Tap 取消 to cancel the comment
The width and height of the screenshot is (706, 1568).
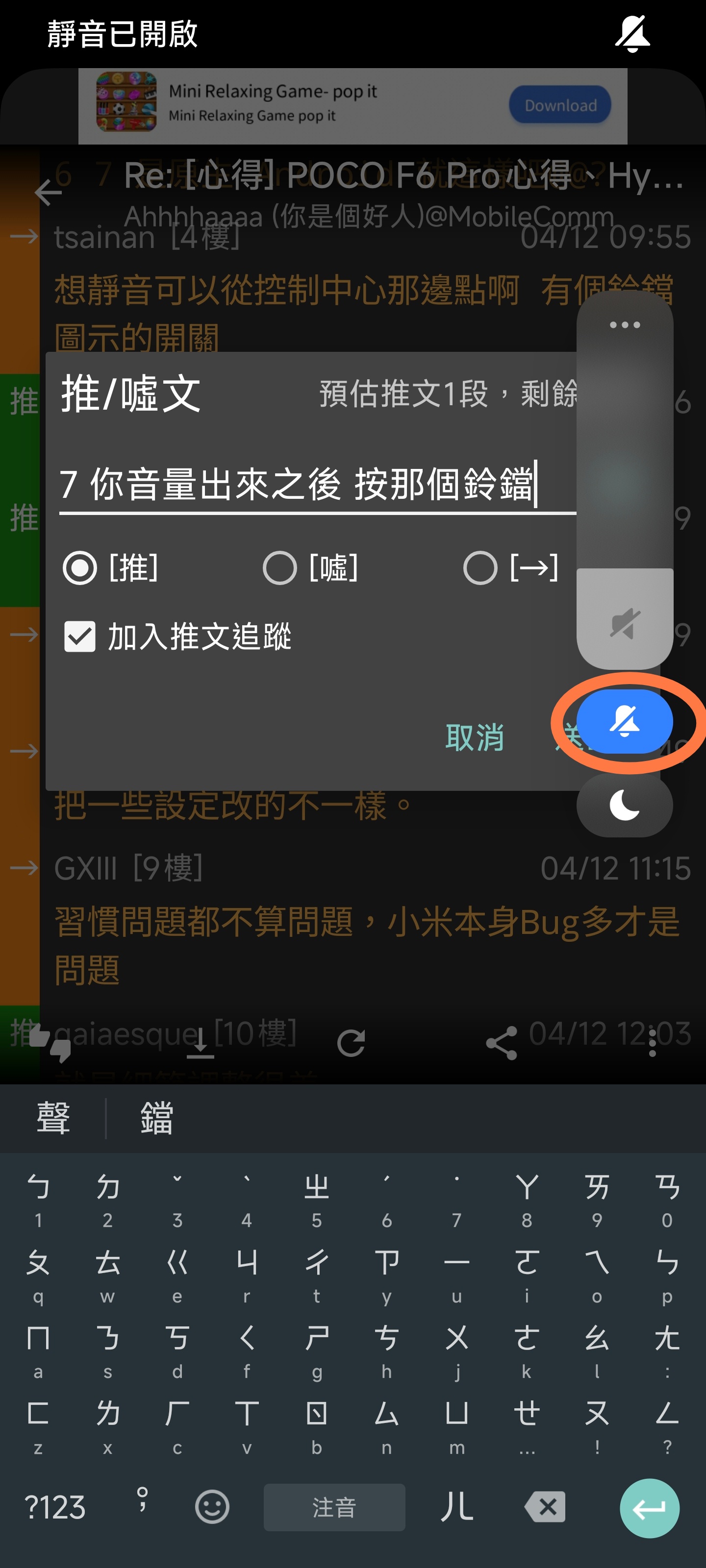475,737
